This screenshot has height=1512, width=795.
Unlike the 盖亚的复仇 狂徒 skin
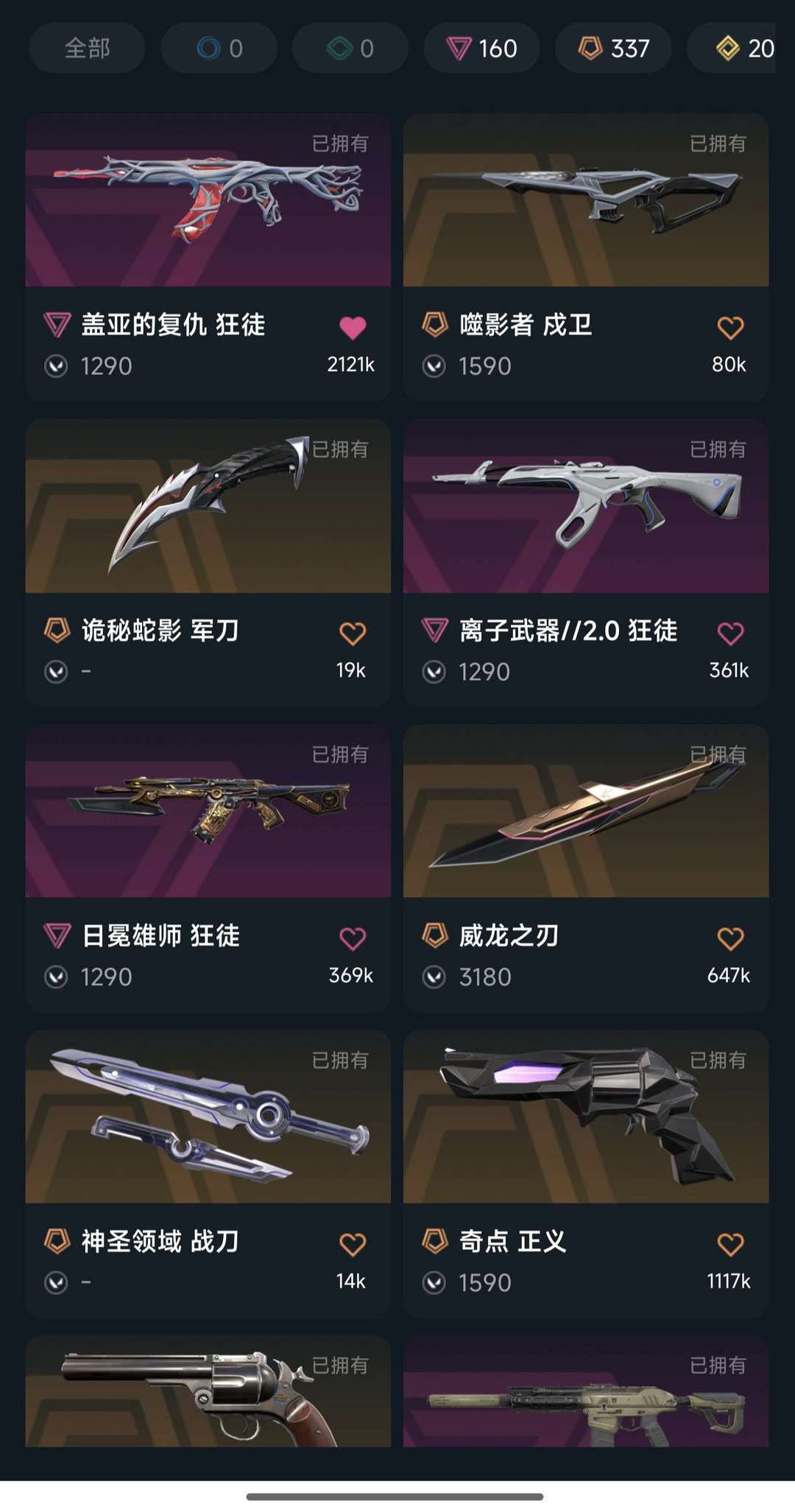353,327
